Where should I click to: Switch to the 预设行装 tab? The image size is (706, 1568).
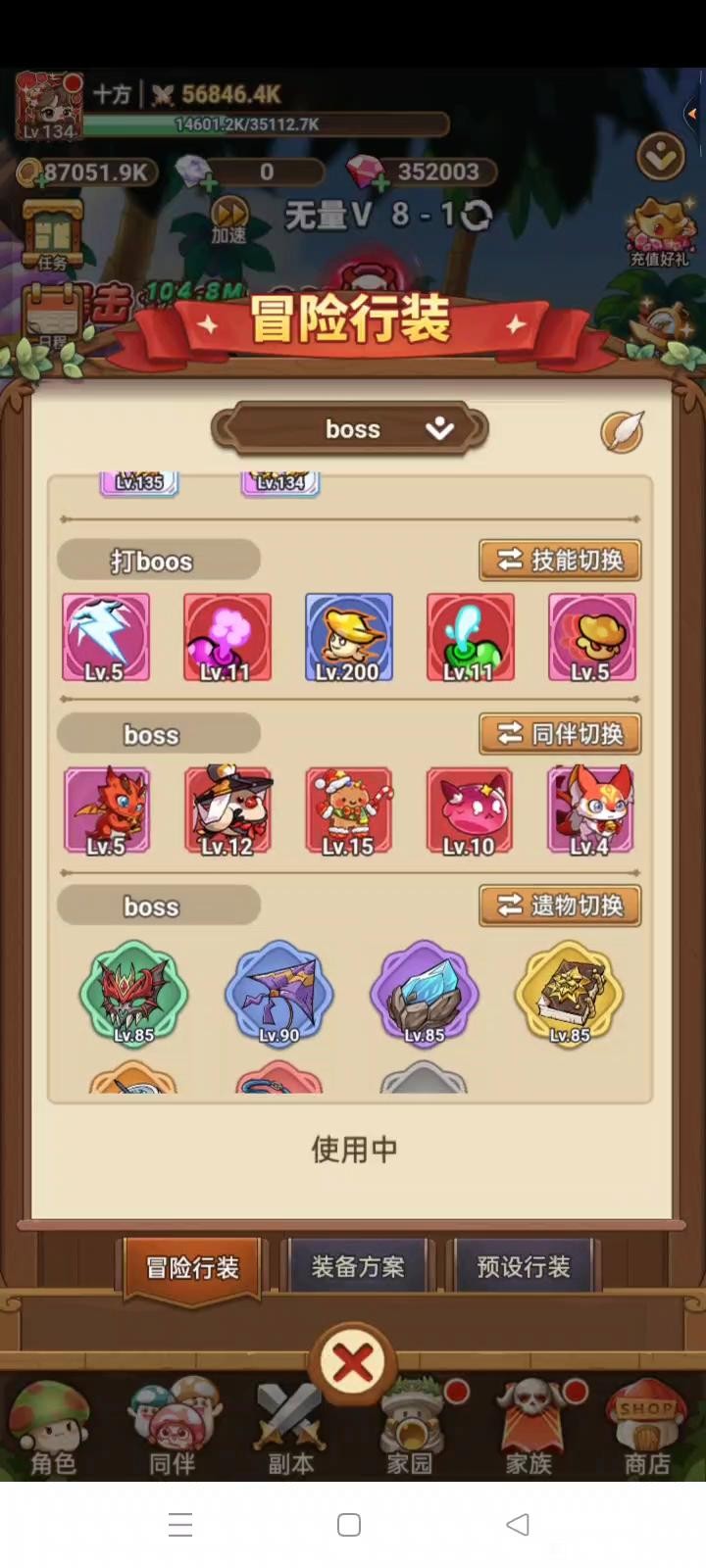[x=523, y=1267]
